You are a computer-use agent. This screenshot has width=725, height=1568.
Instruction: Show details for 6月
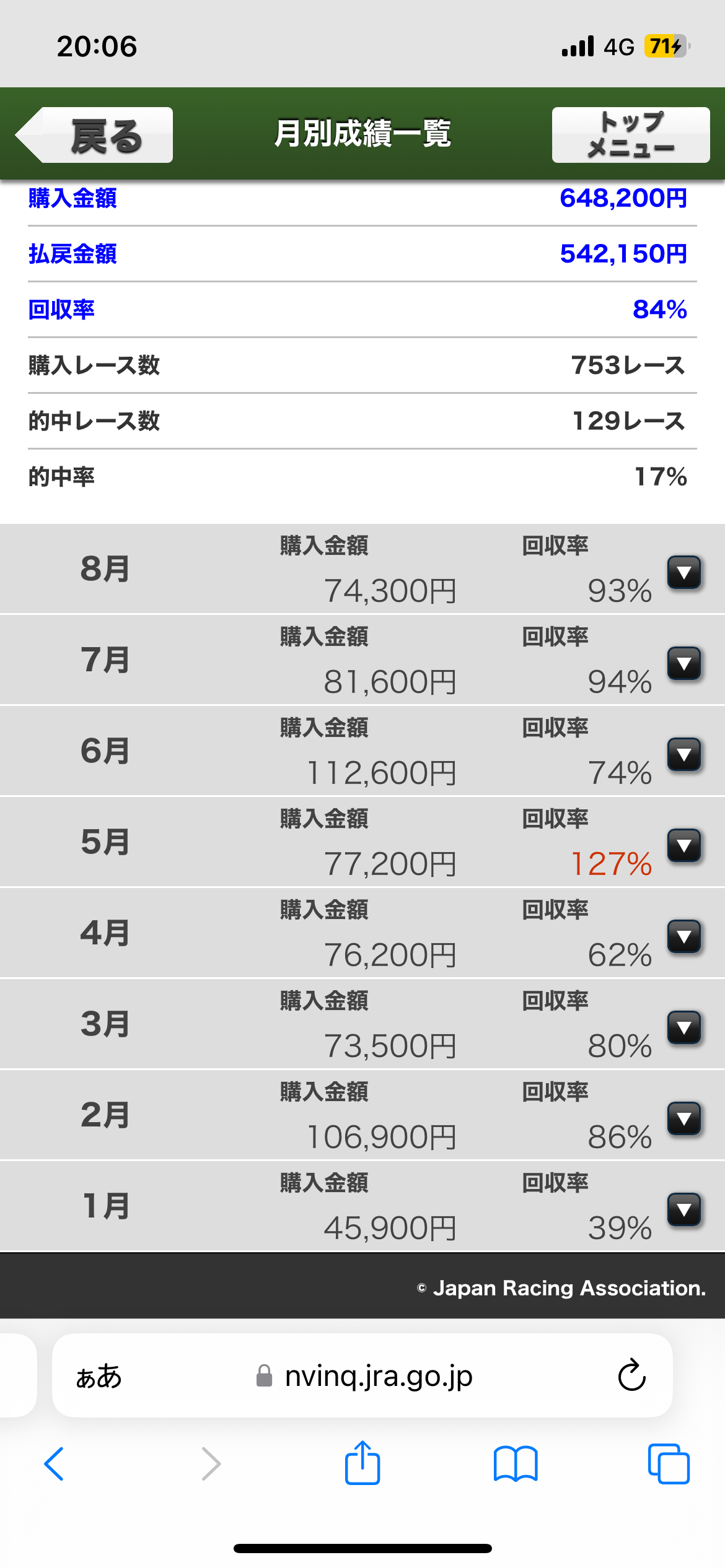684,754
